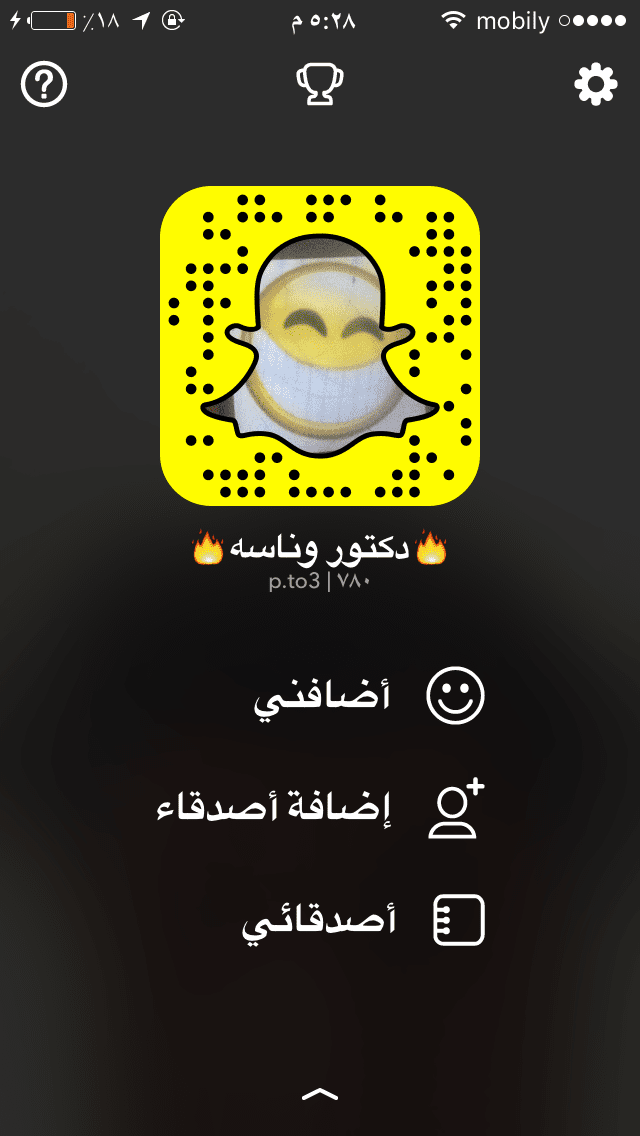Tap the yellow Snapcode profile picture
The height and width of the screenshot is (1136, 640).
[x=320, y=346]
